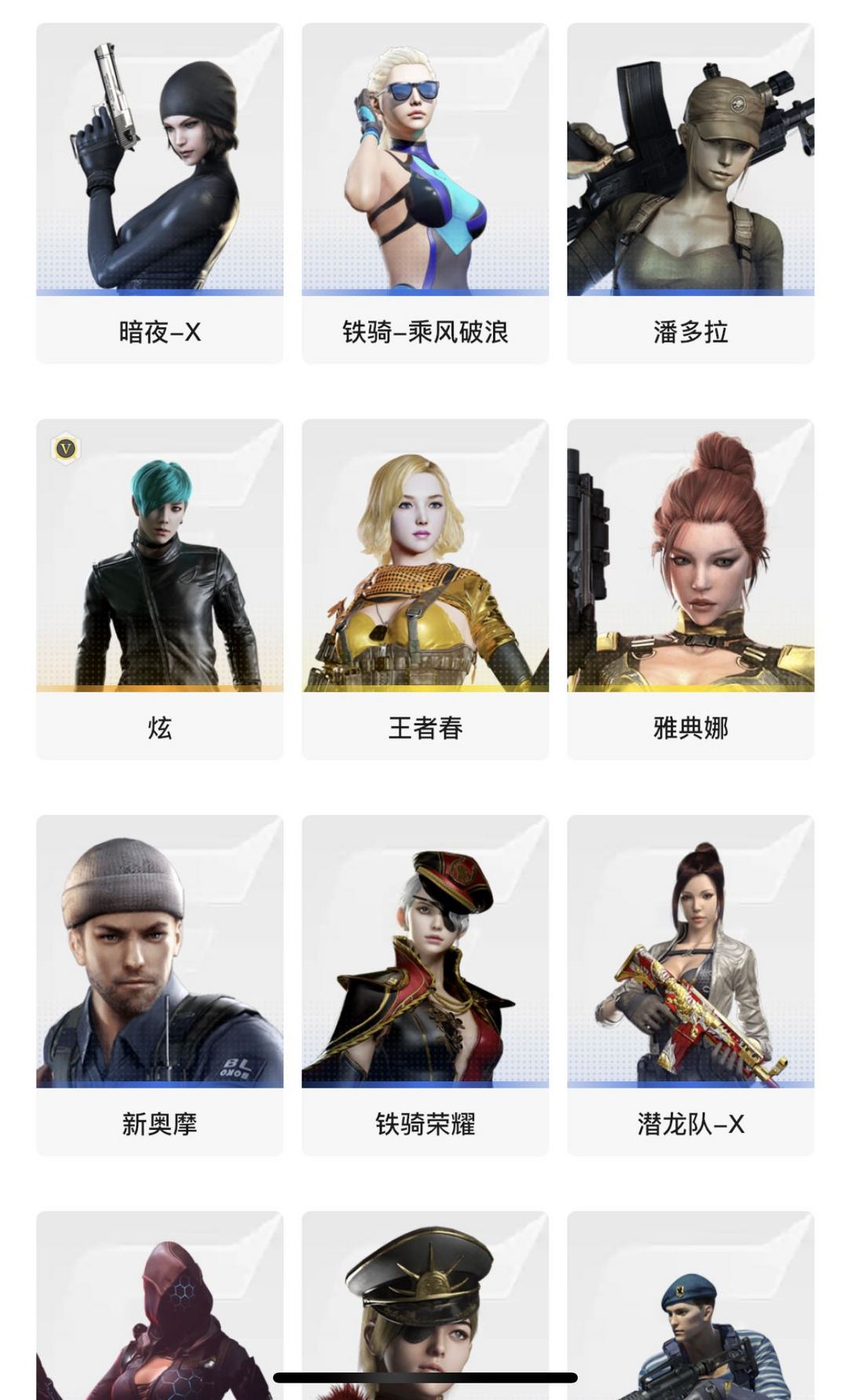848x1400 pixels.
Task: Open the 炫 character card
Action: [159, 589]
